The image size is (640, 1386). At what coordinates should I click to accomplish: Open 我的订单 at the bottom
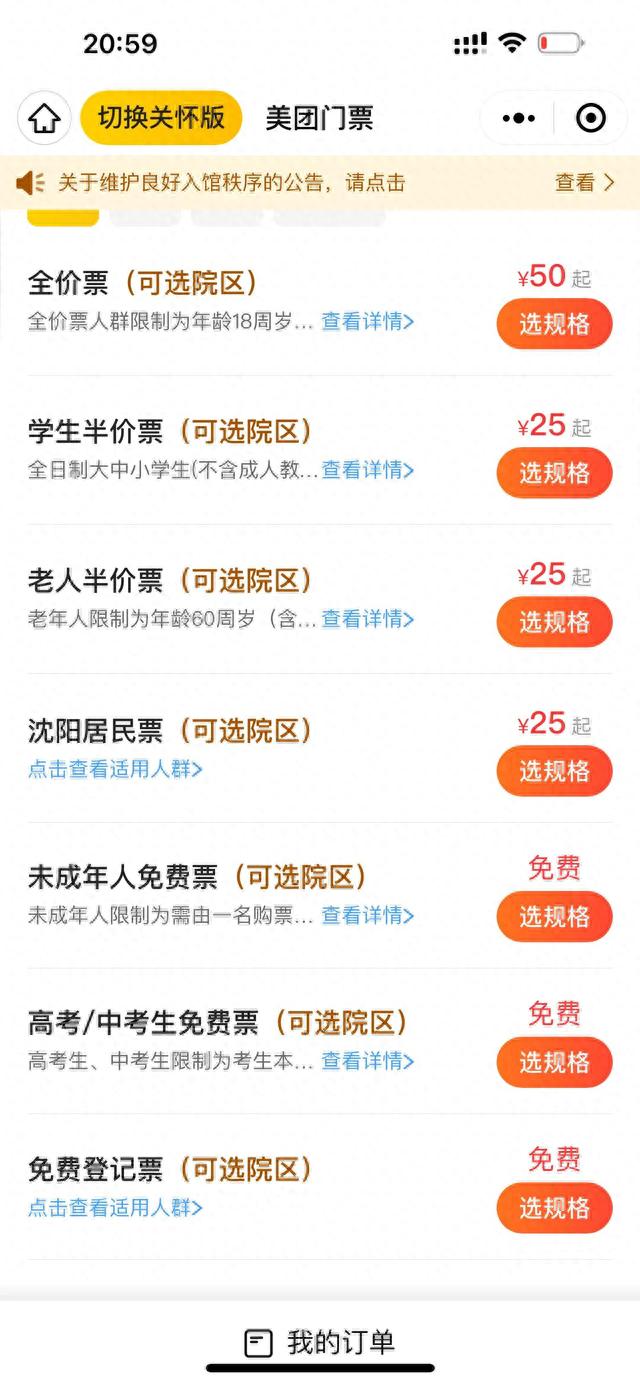(320, 1342)
